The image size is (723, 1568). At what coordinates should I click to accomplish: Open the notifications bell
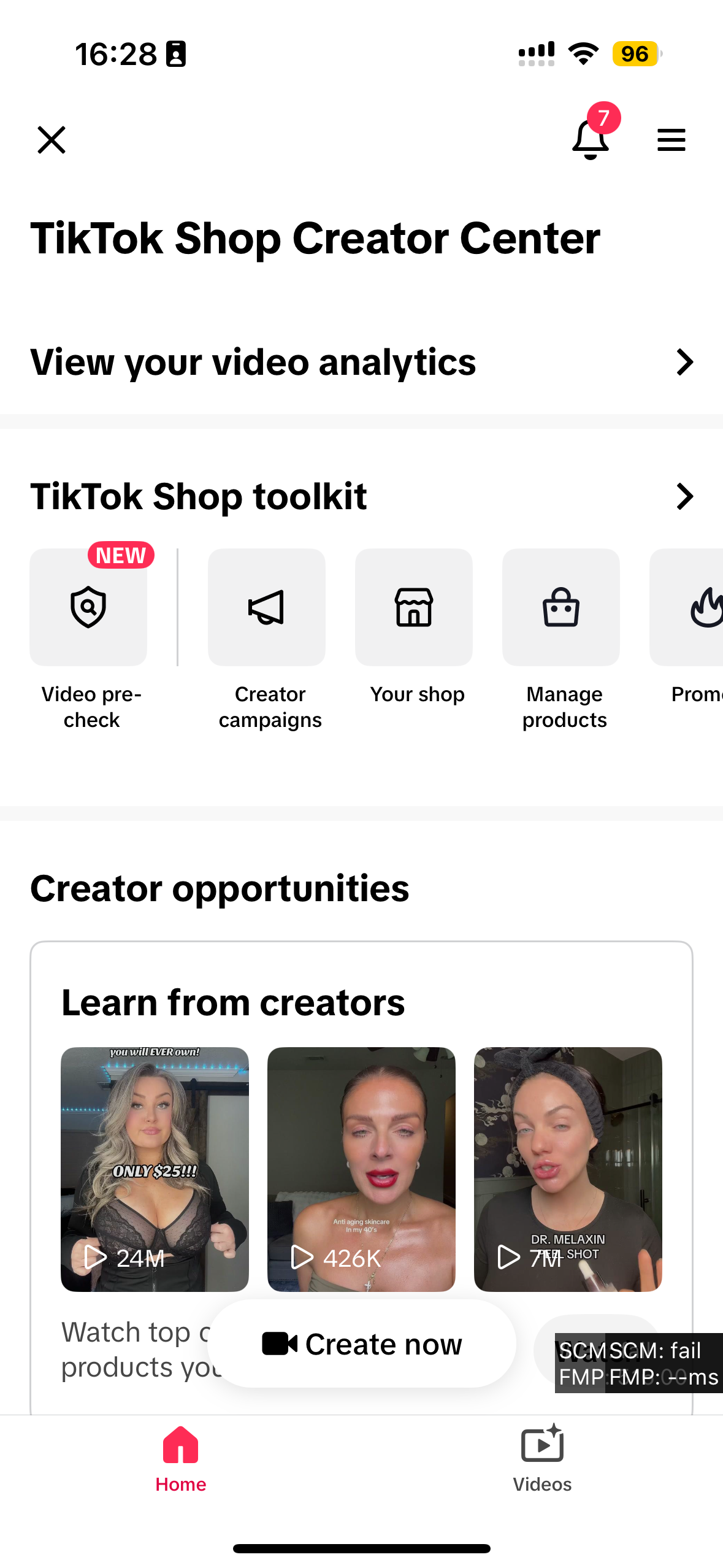(590, 139)
